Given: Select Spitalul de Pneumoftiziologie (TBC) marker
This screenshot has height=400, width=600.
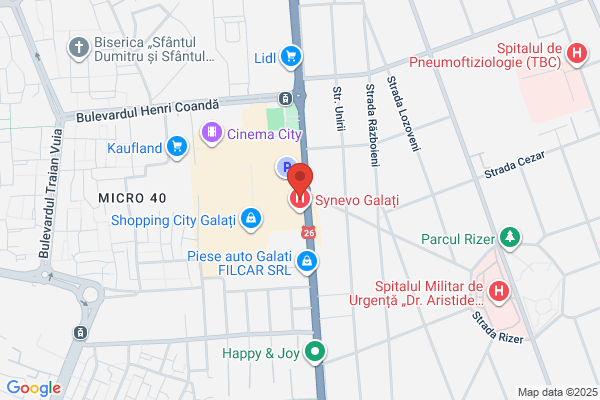Looking at the screenshot, I should (577, 53).
